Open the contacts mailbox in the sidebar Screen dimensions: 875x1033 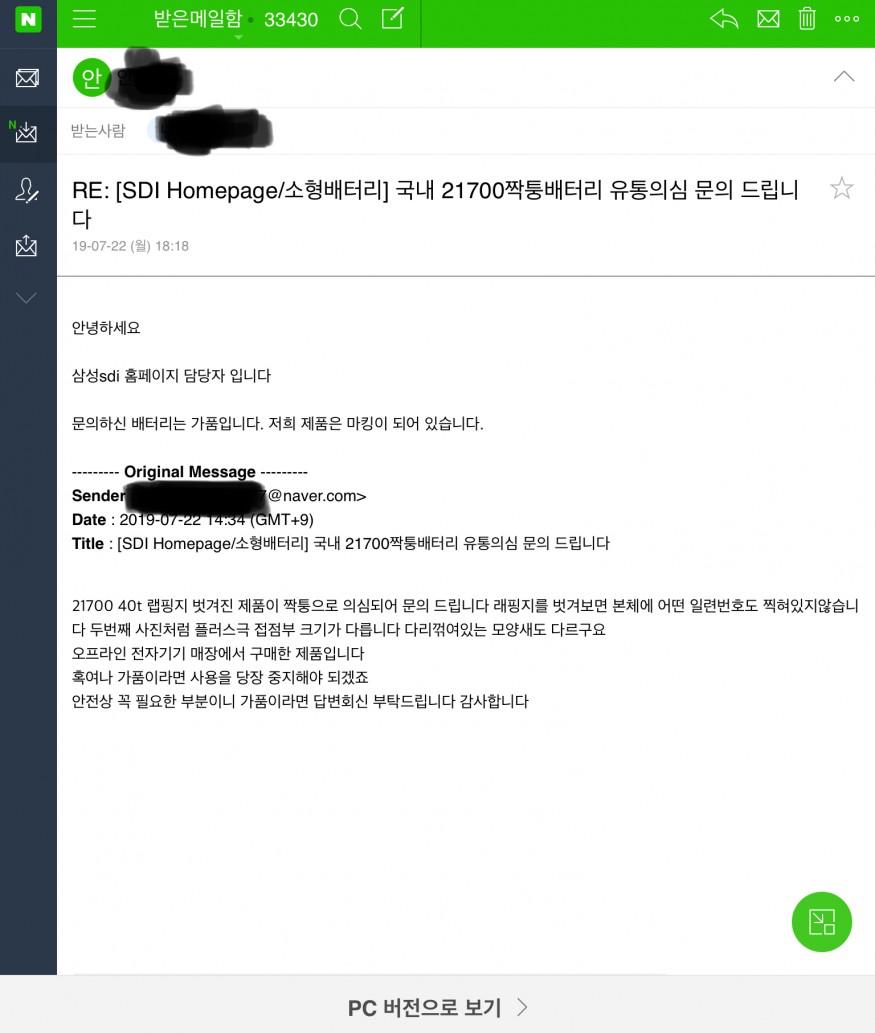(27, 190)
